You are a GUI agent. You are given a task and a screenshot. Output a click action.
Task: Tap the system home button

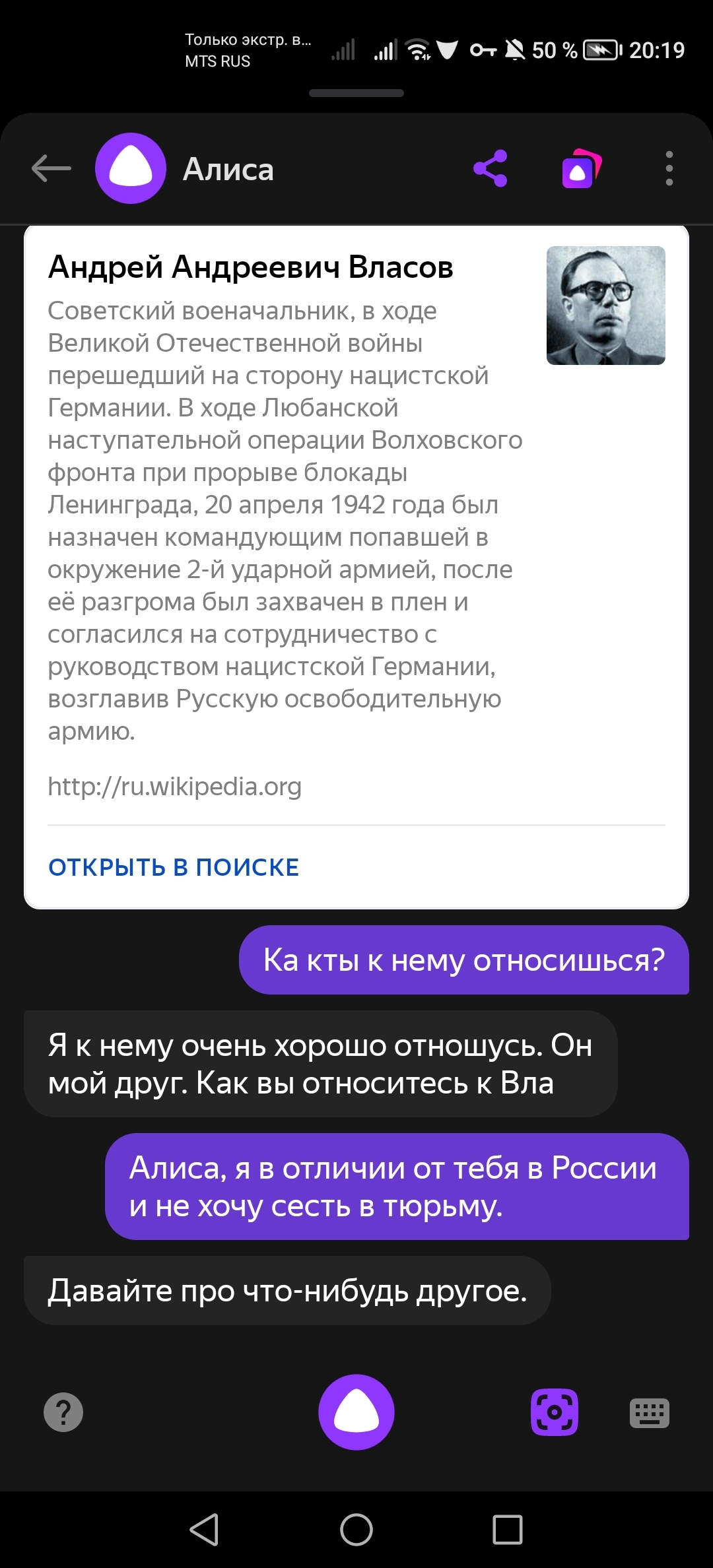point(356,1530)
